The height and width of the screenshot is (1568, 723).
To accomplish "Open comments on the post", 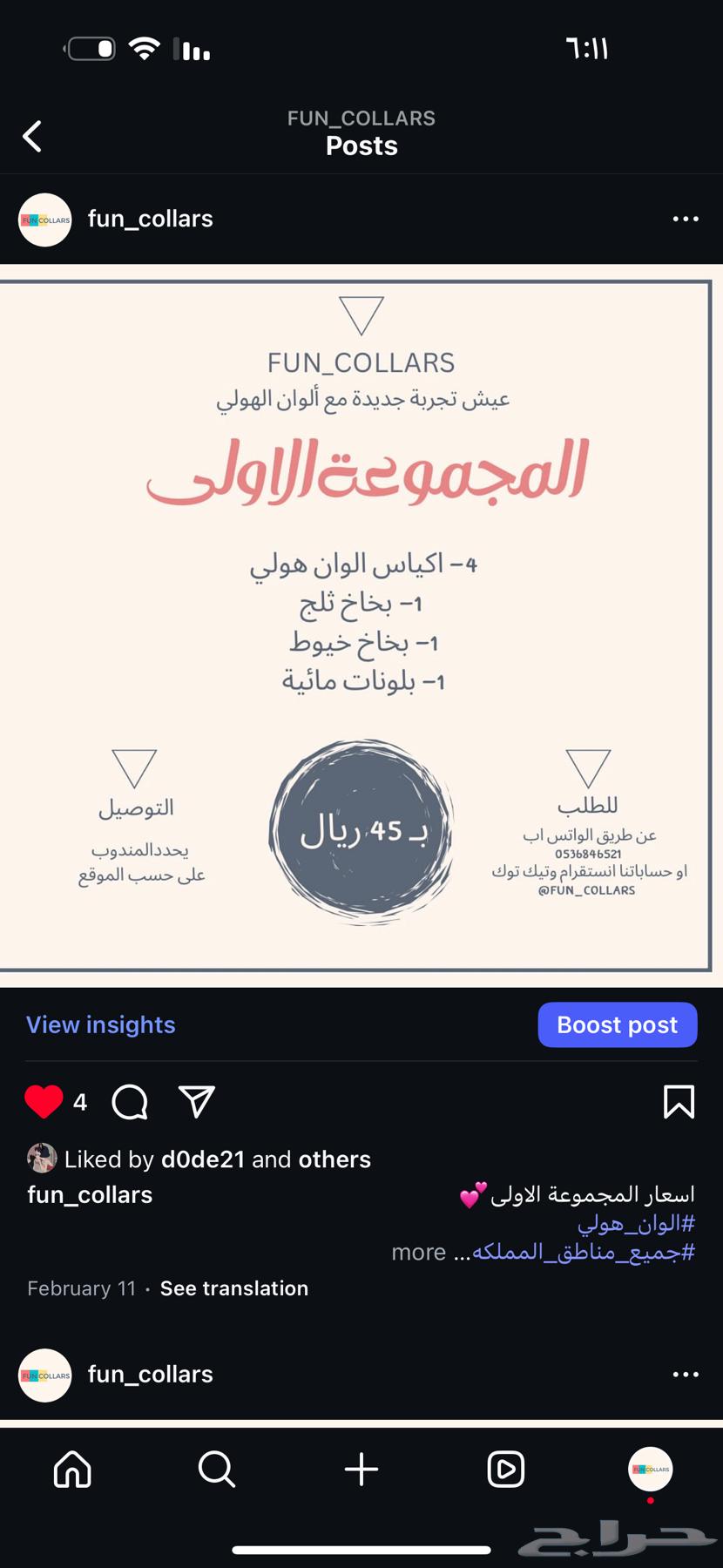I will click(130, 1102).
